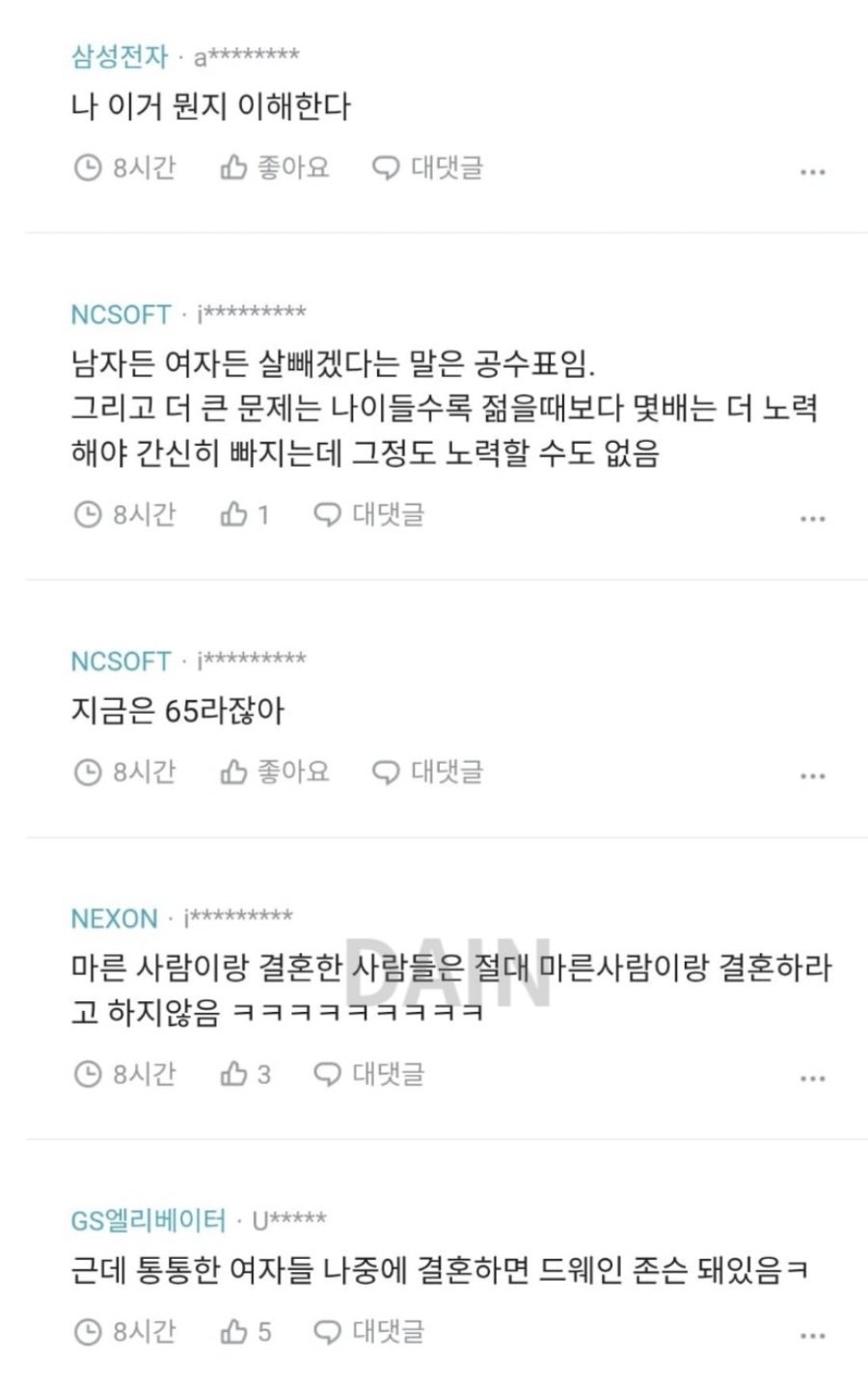Like the 삼성전자 comment '나 이거 뭔지 이해한다'
The image size is (868, 1388).
(x=274, y=168)
